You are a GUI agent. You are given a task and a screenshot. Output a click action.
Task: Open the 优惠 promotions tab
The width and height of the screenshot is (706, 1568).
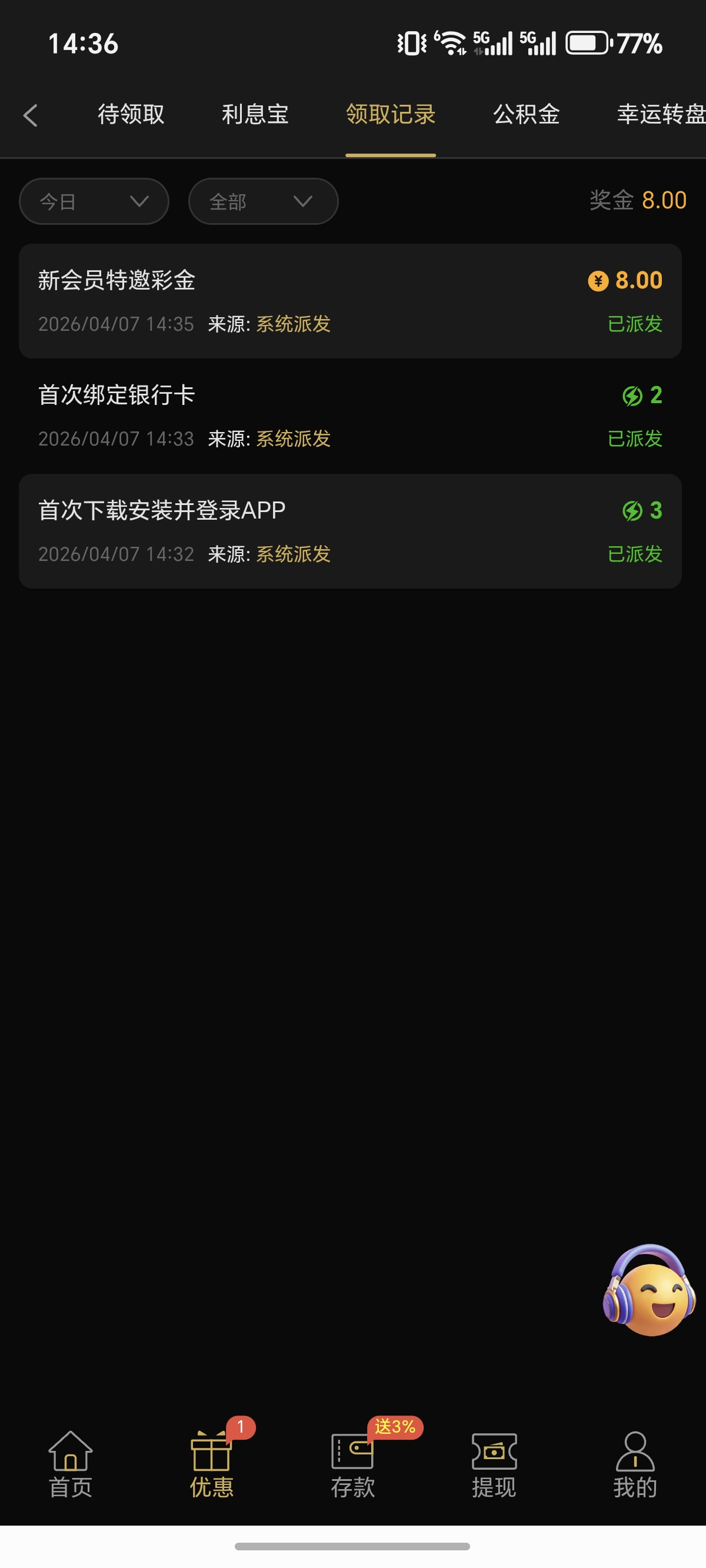[211, 1464]
